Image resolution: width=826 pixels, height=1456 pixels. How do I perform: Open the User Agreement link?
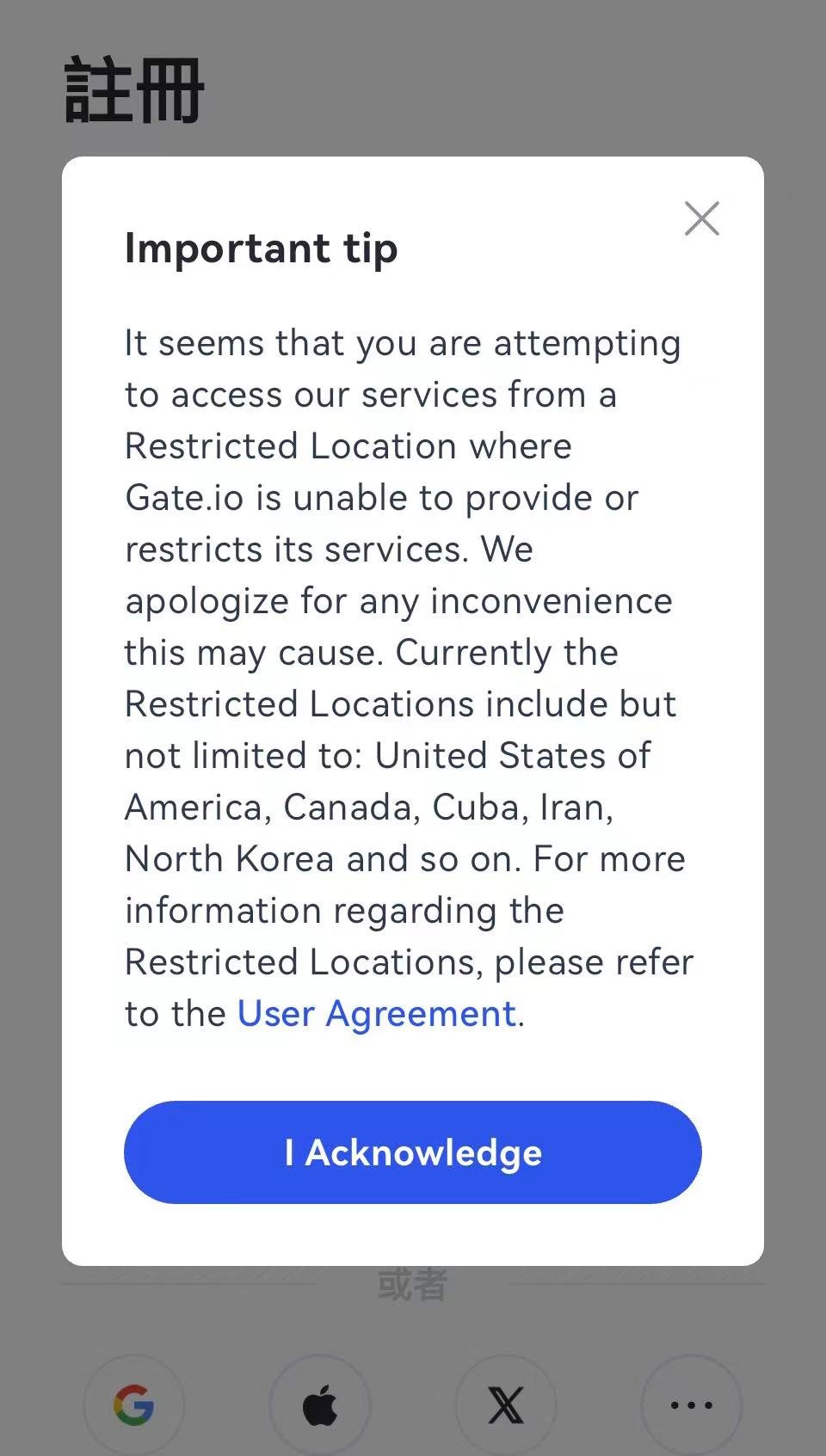tap(376, 1014)
